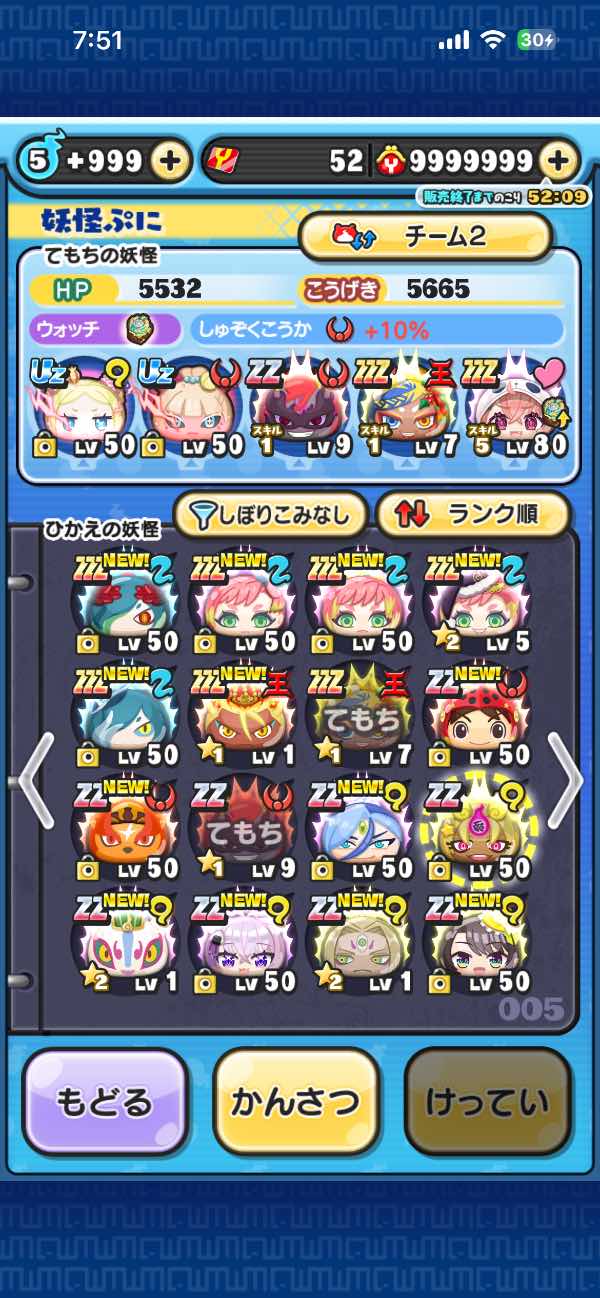Tap the もどる back button
The image size is (600, 1298).
105,1102
